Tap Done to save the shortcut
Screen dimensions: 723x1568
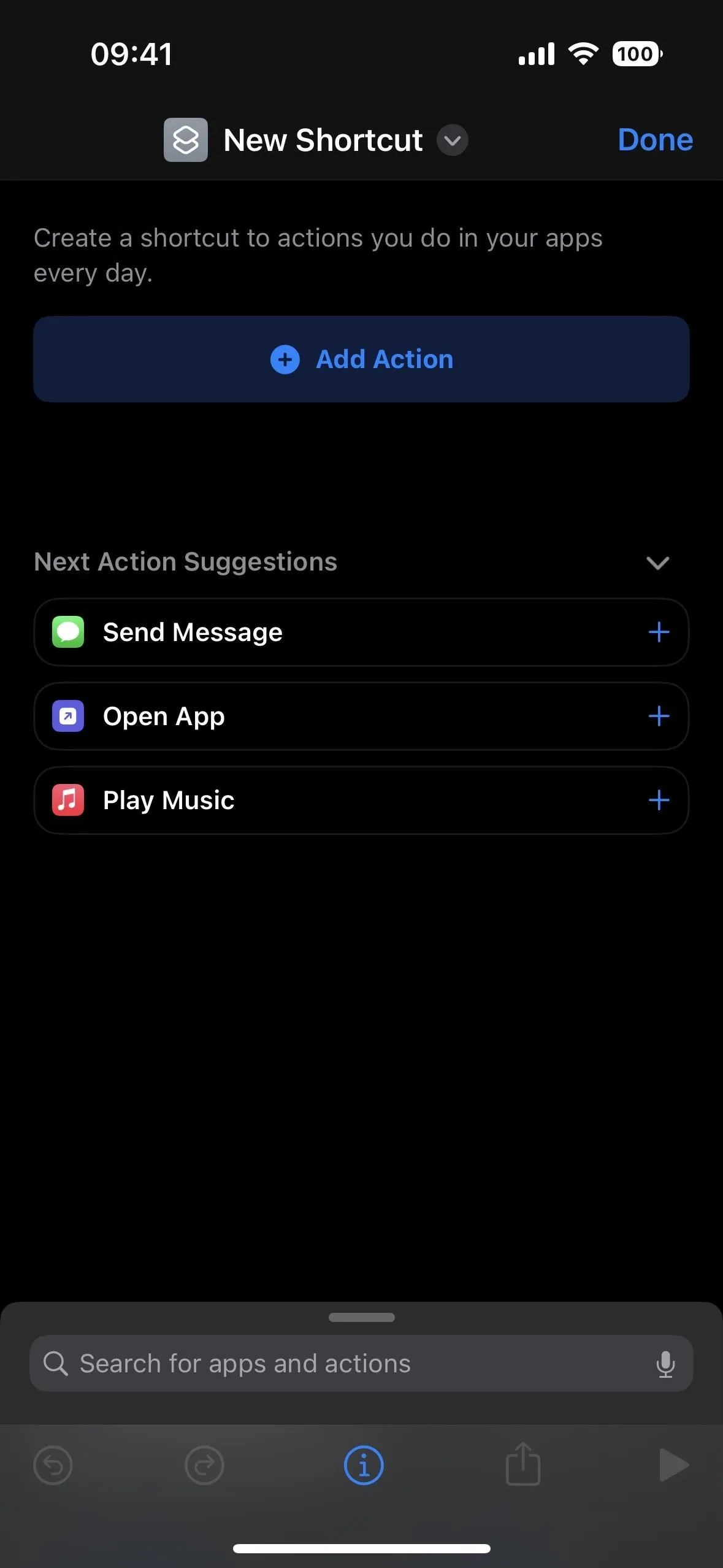(x=655, y=140)
